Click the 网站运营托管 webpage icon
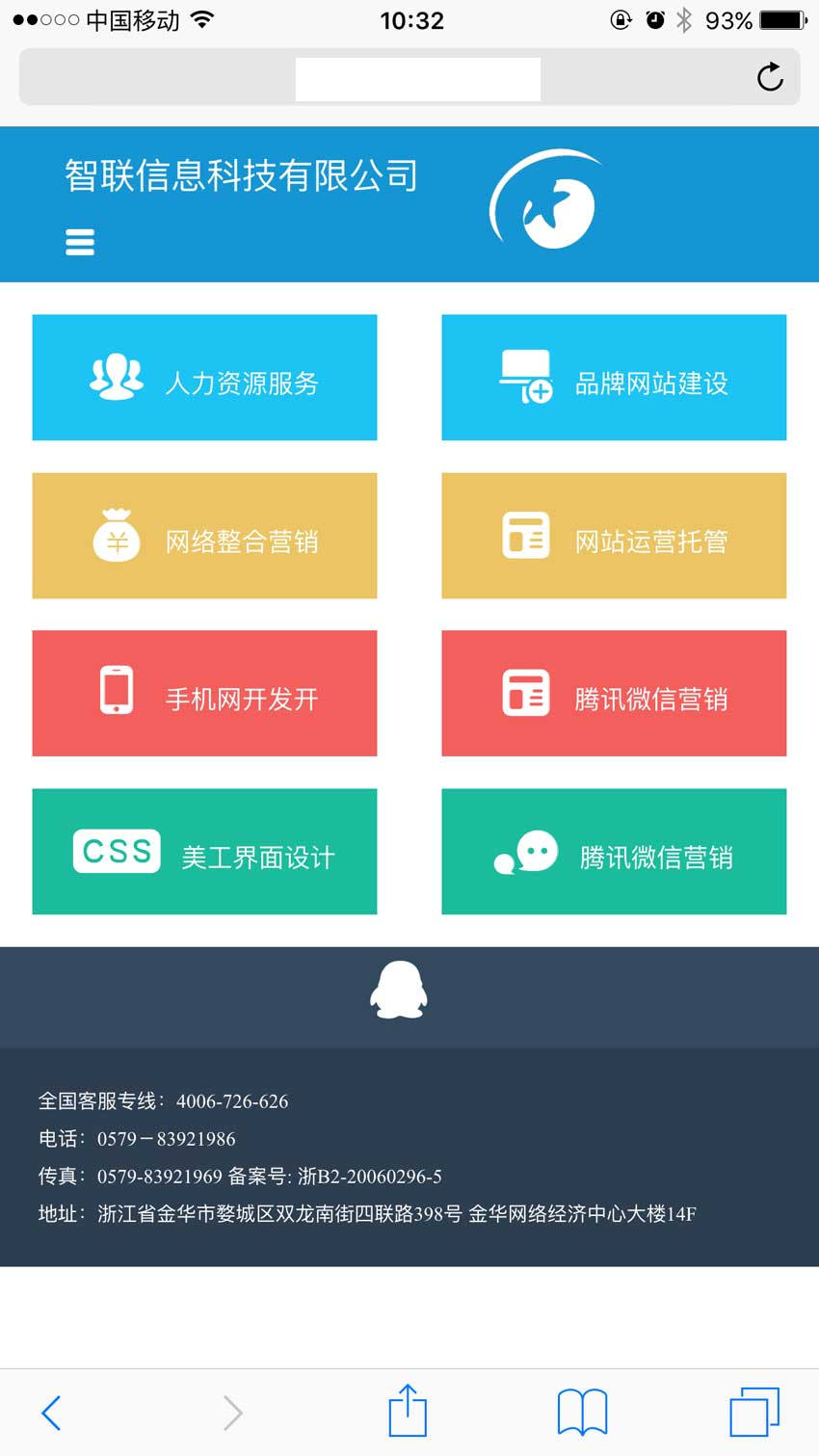819x1456 pixels. point(525,535)
